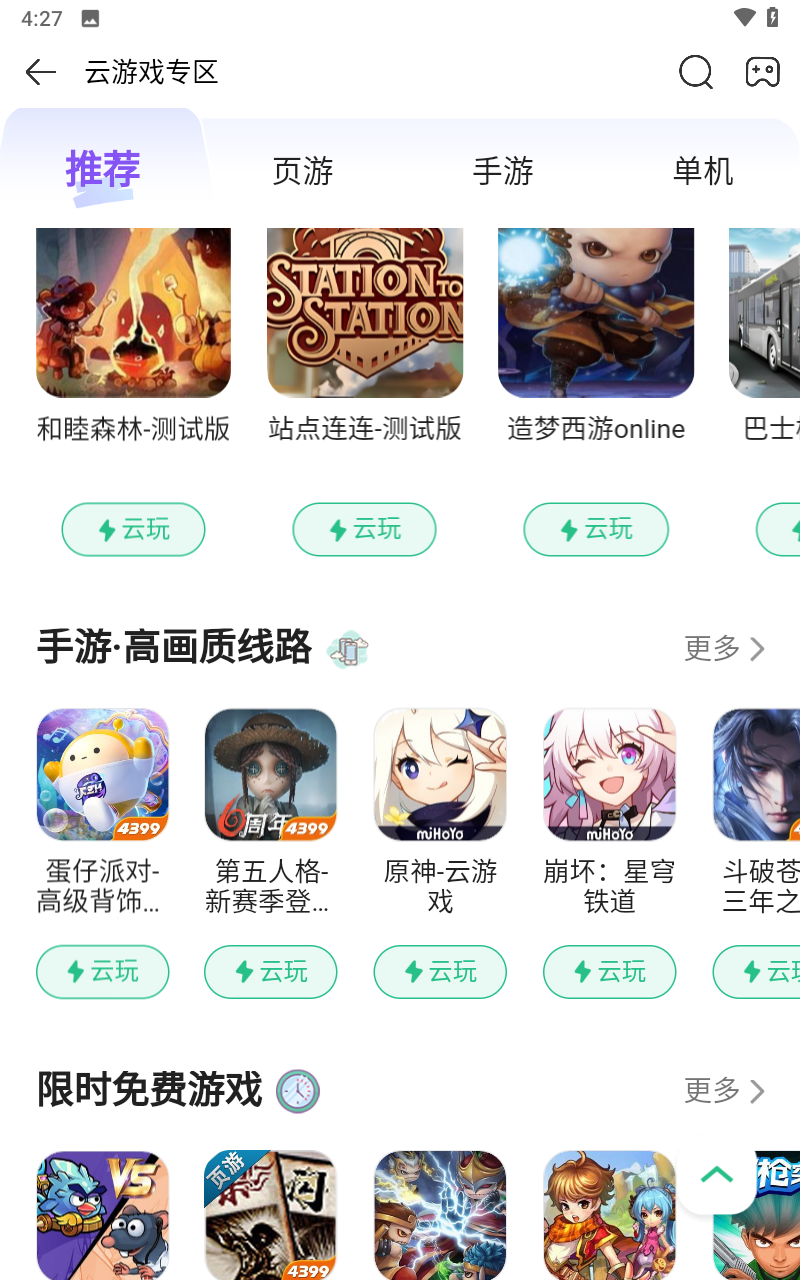Tap 云玩 under 第五人格
The width and height of the screenshot is (800, 1280).
tap(270, 971)
